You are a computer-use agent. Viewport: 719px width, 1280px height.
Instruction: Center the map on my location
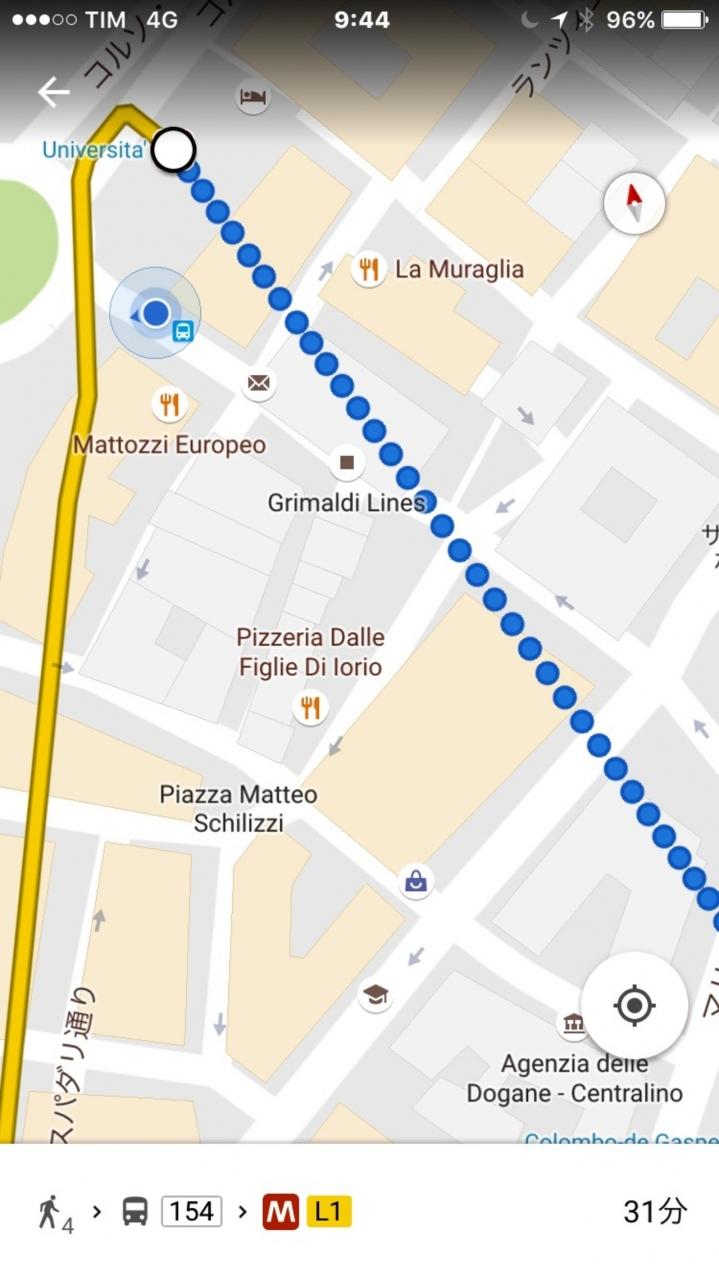pos(634,1005)
